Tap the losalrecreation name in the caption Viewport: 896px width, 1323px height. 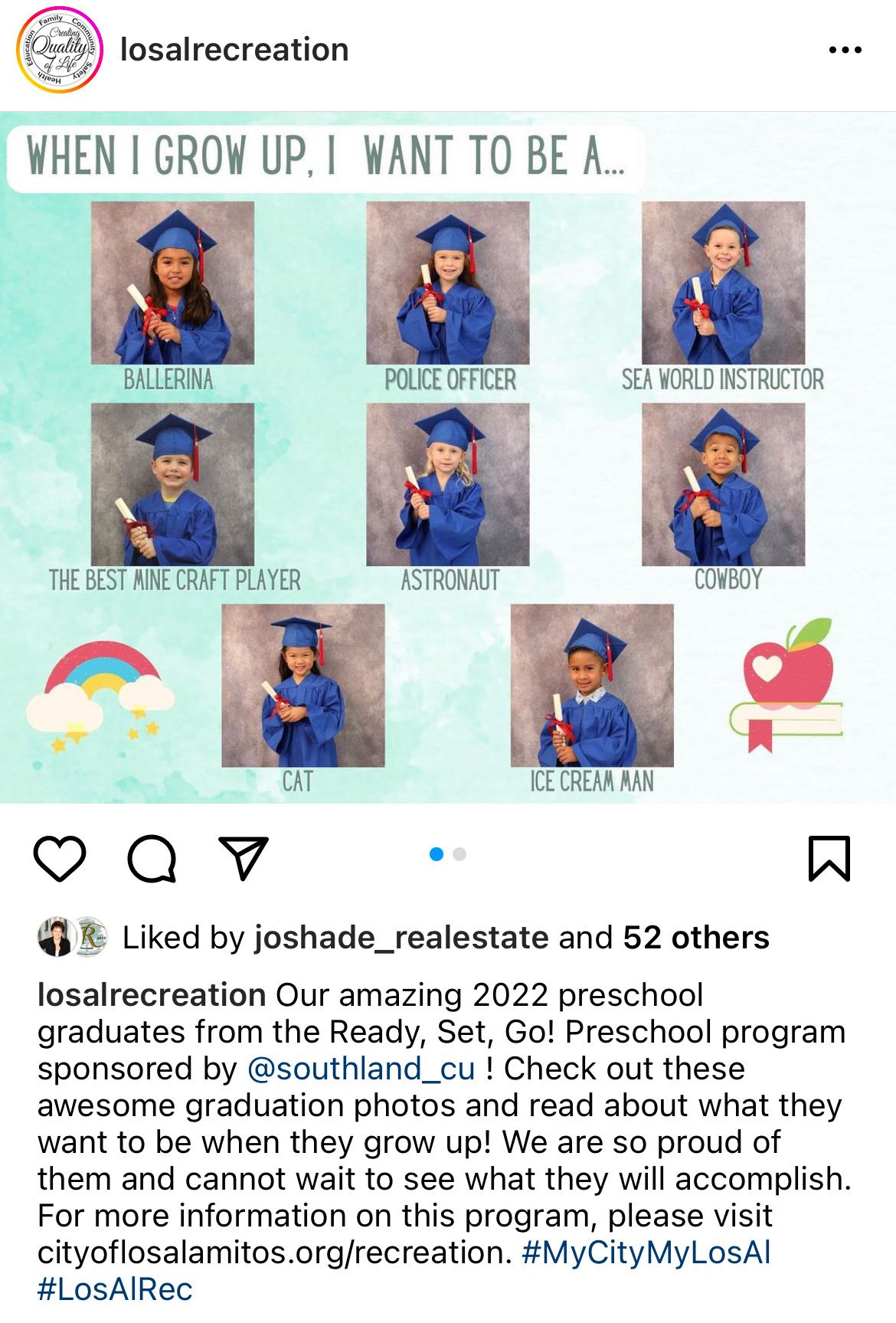click(x=152, y=995)
